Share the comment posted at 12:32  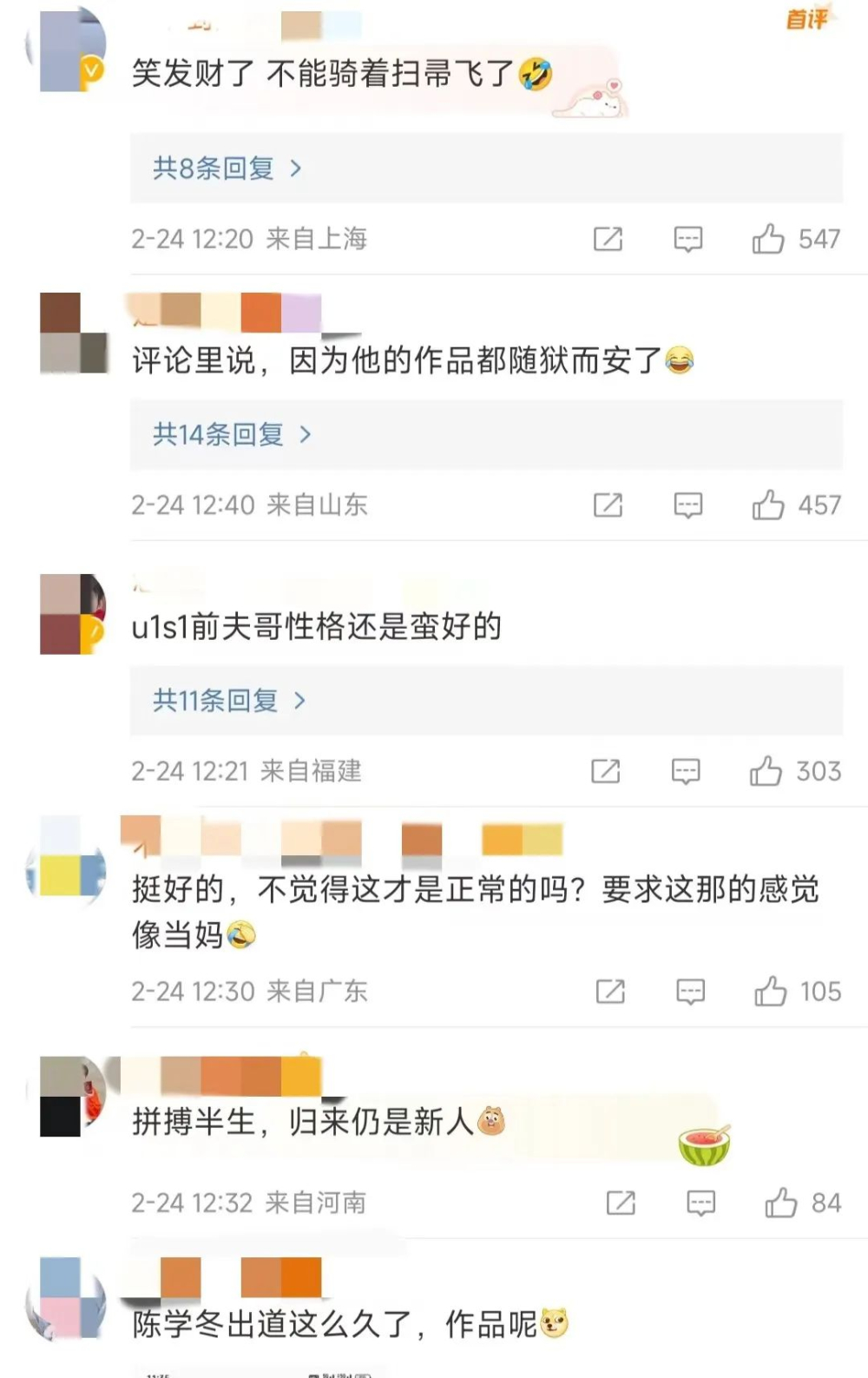click(x=621, y=1203)
